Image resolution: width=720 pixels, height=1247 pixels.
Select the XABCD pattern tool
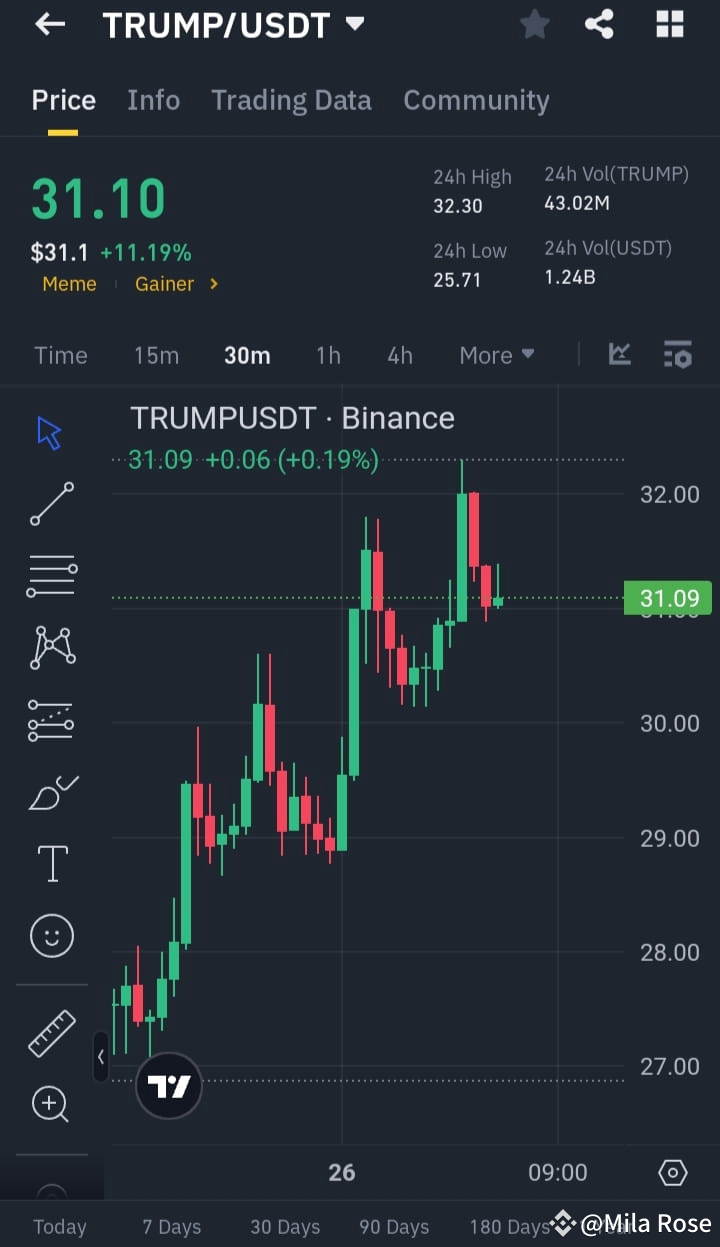coord(51,646)
